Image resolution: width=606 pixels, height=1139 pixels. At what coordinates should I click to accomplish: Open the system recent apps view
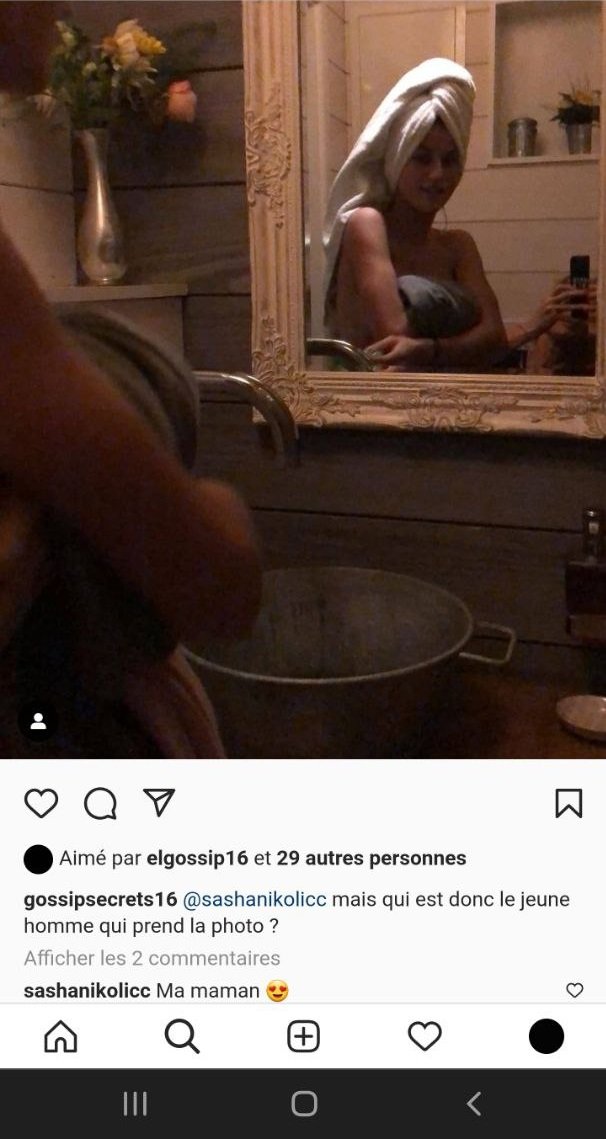[135, 1103]
